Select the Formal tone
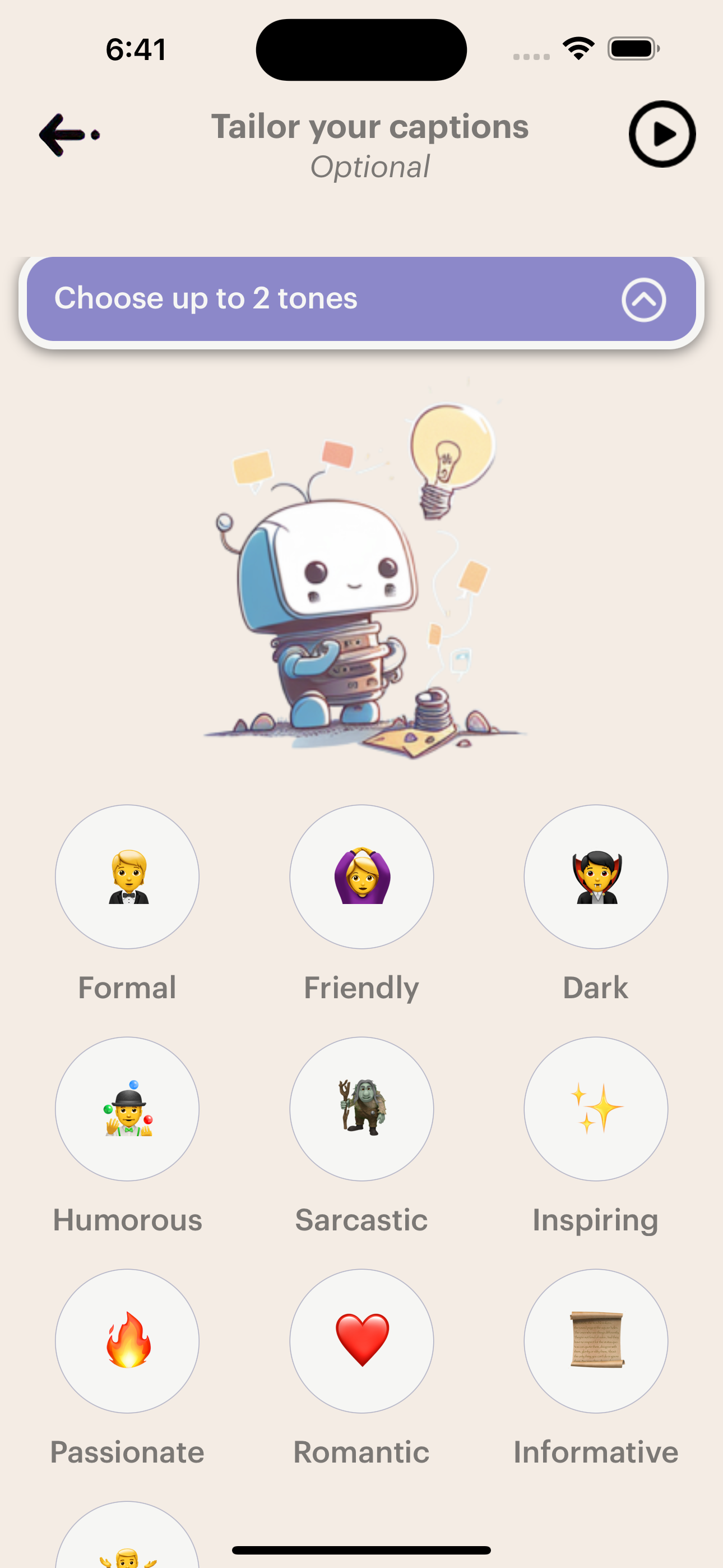723x1568 pixels. click(x=127, y=877)
